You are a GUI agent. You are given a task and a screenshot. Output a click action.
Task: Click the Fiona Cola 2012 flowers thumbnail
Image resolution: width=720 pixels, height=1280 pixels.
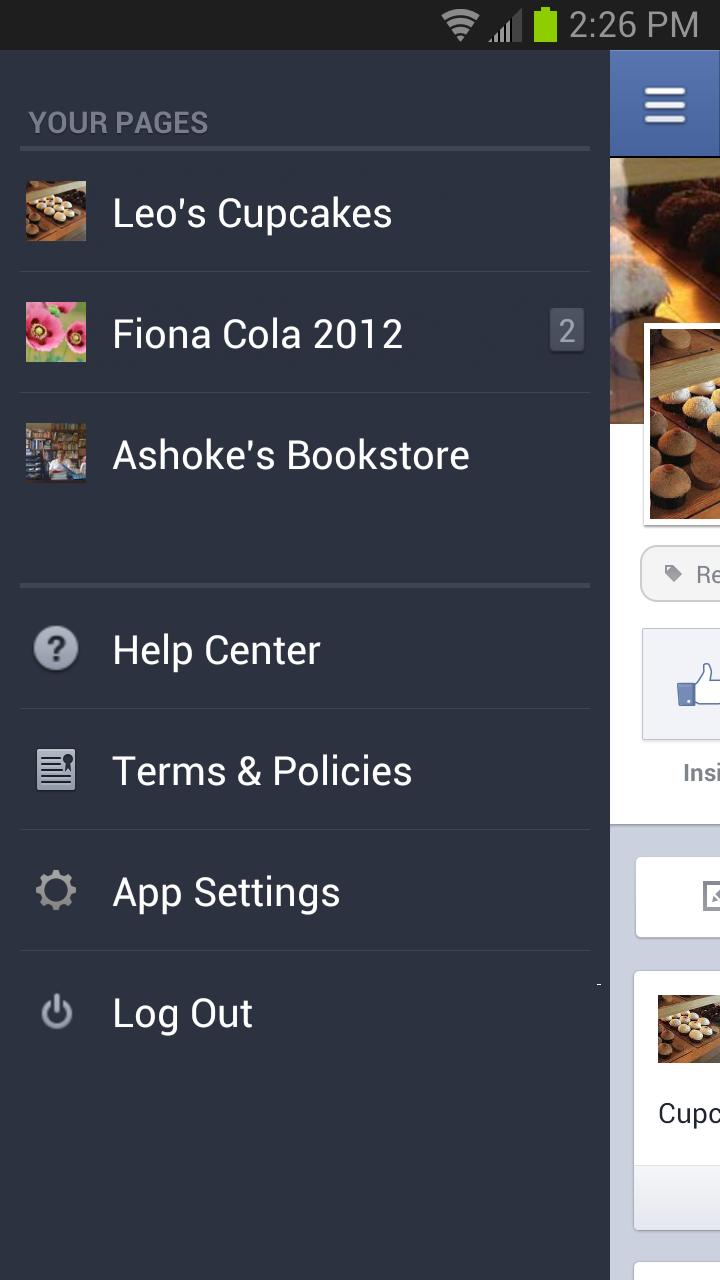coord(55,331)
